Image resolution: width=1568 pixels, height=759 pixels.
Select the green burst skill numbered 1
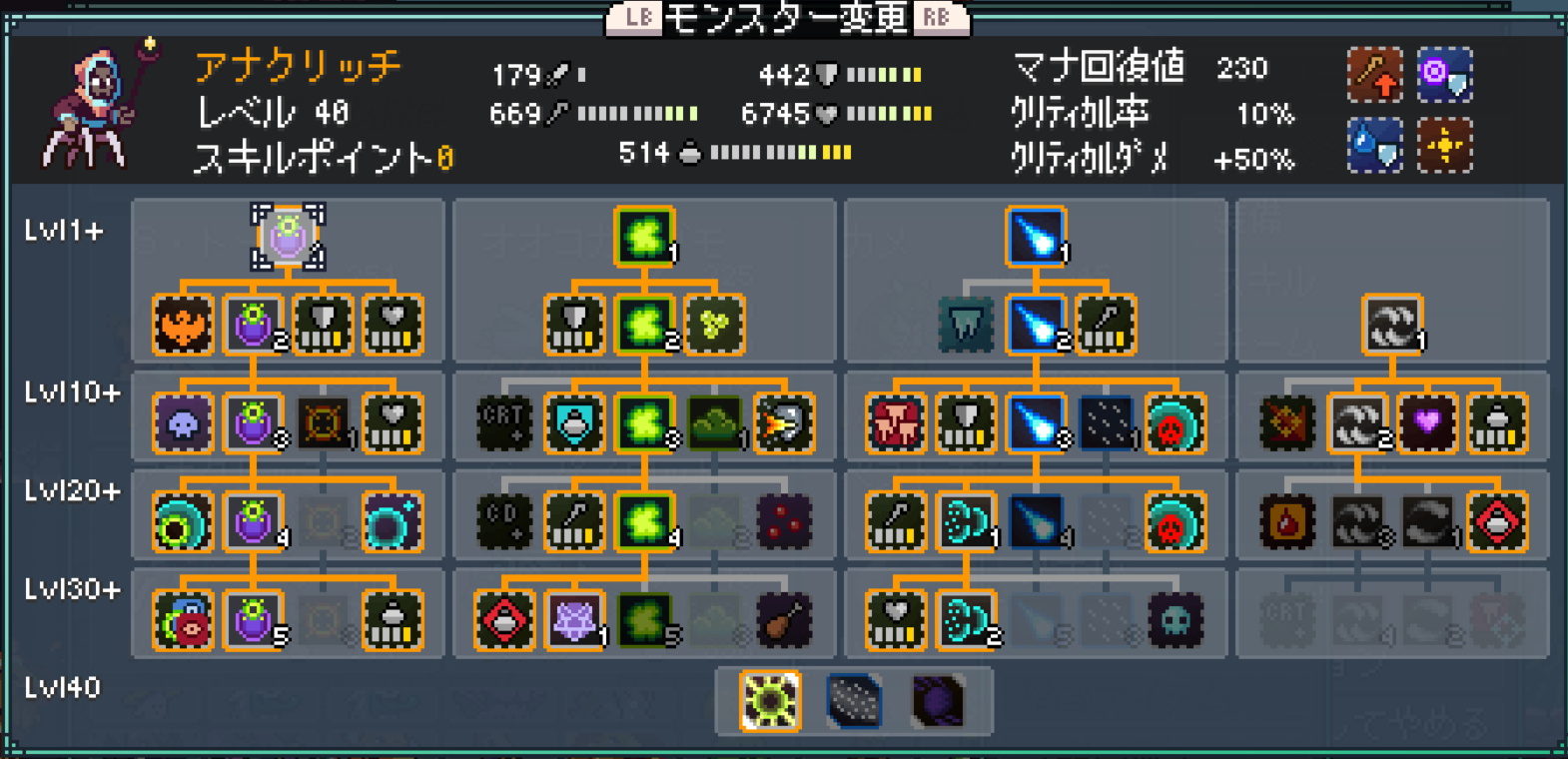644,237
